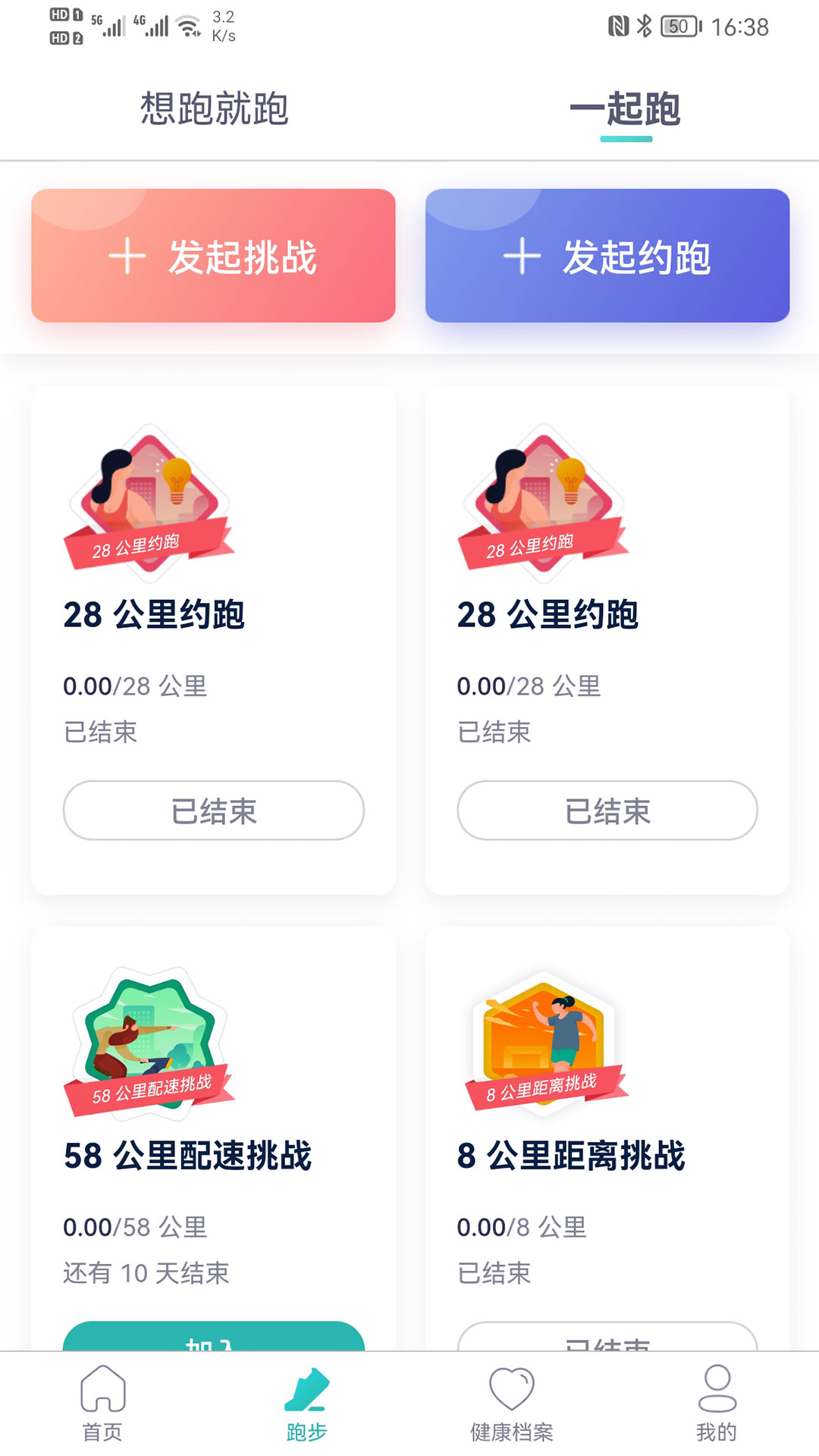Click the battery indicator in the status bar
The width and height of the screenshot is (819, 1456).
click(674, 25)
